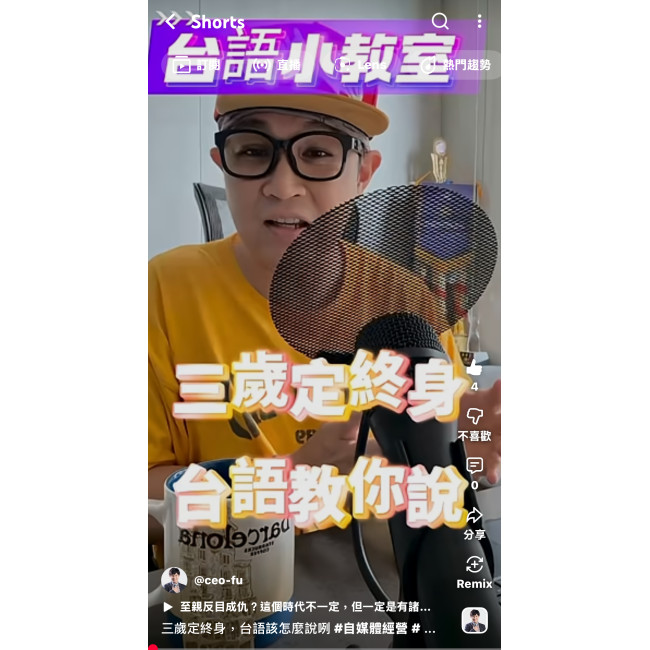Open the 熱門趨勢 trending chip
The width and height of the screenshot is (650, 650).
[x=458, y=65]
